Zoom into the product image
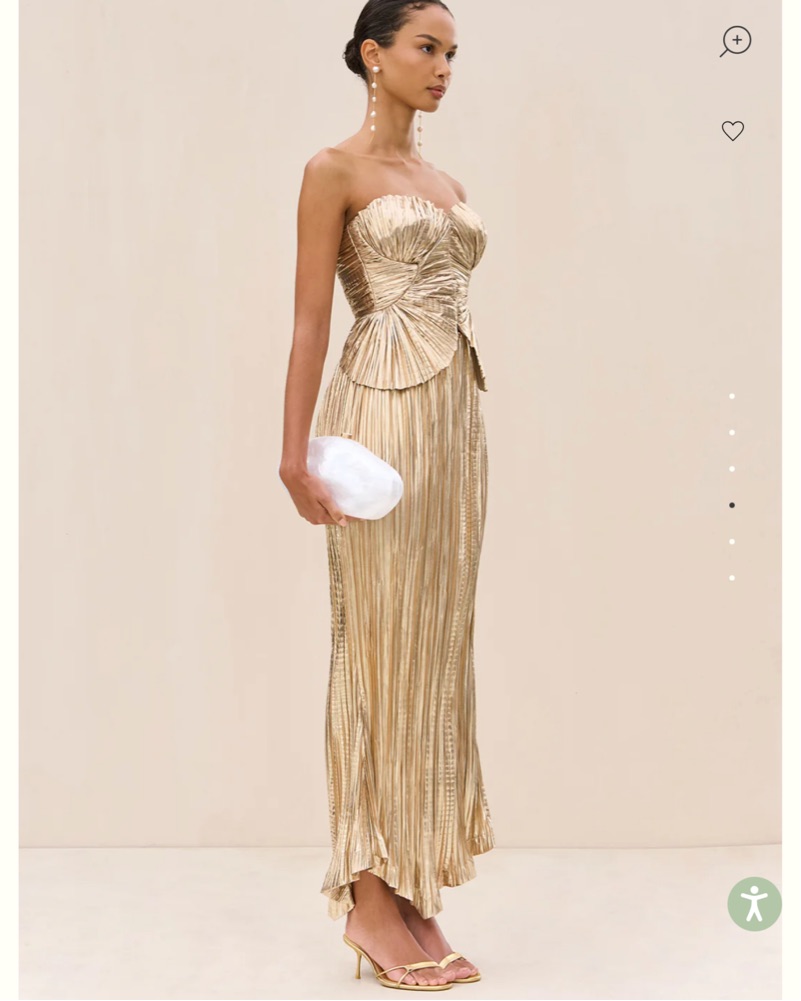 [x=736, y=41]
